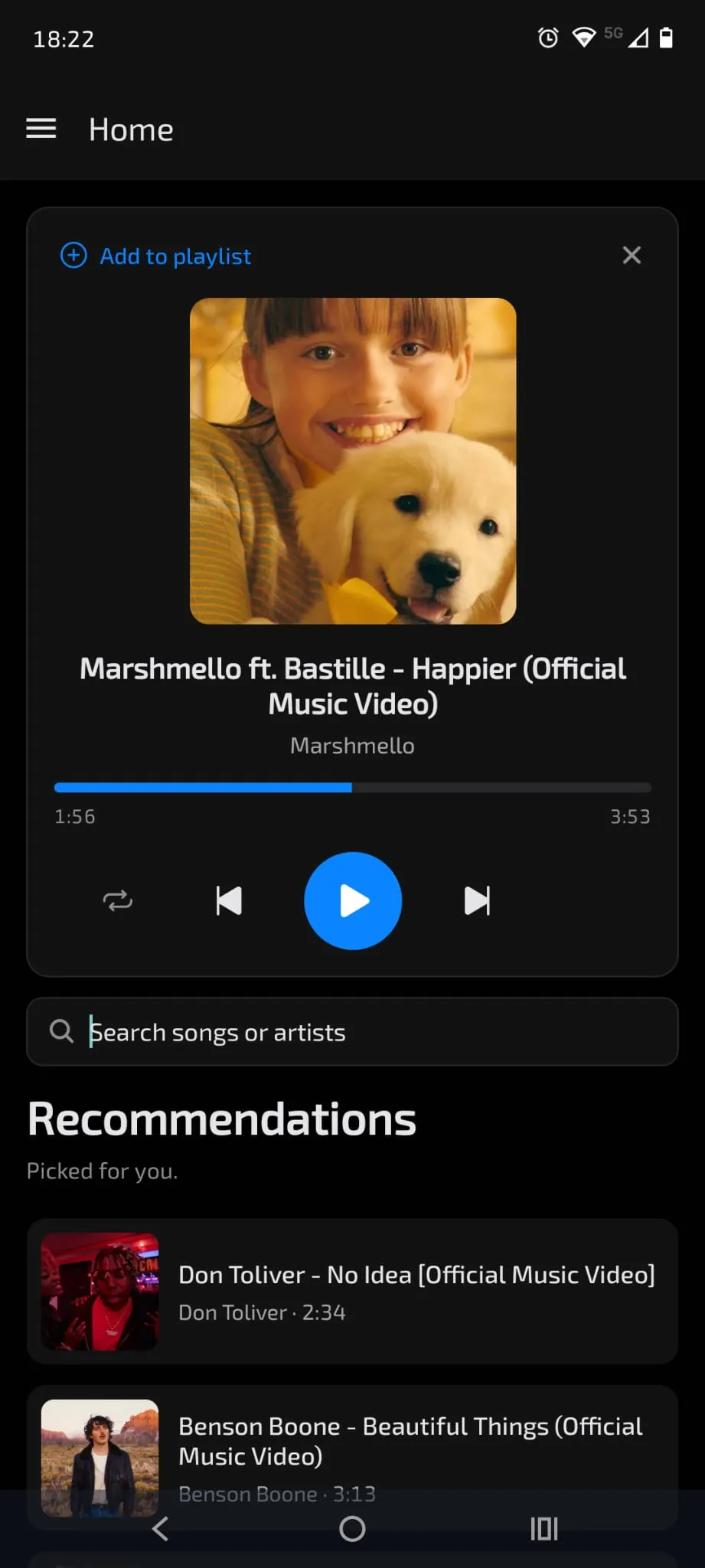This screenshot has height=1568, width=705.
Task: Toggle the repeat mode
Action: [118, 901]
